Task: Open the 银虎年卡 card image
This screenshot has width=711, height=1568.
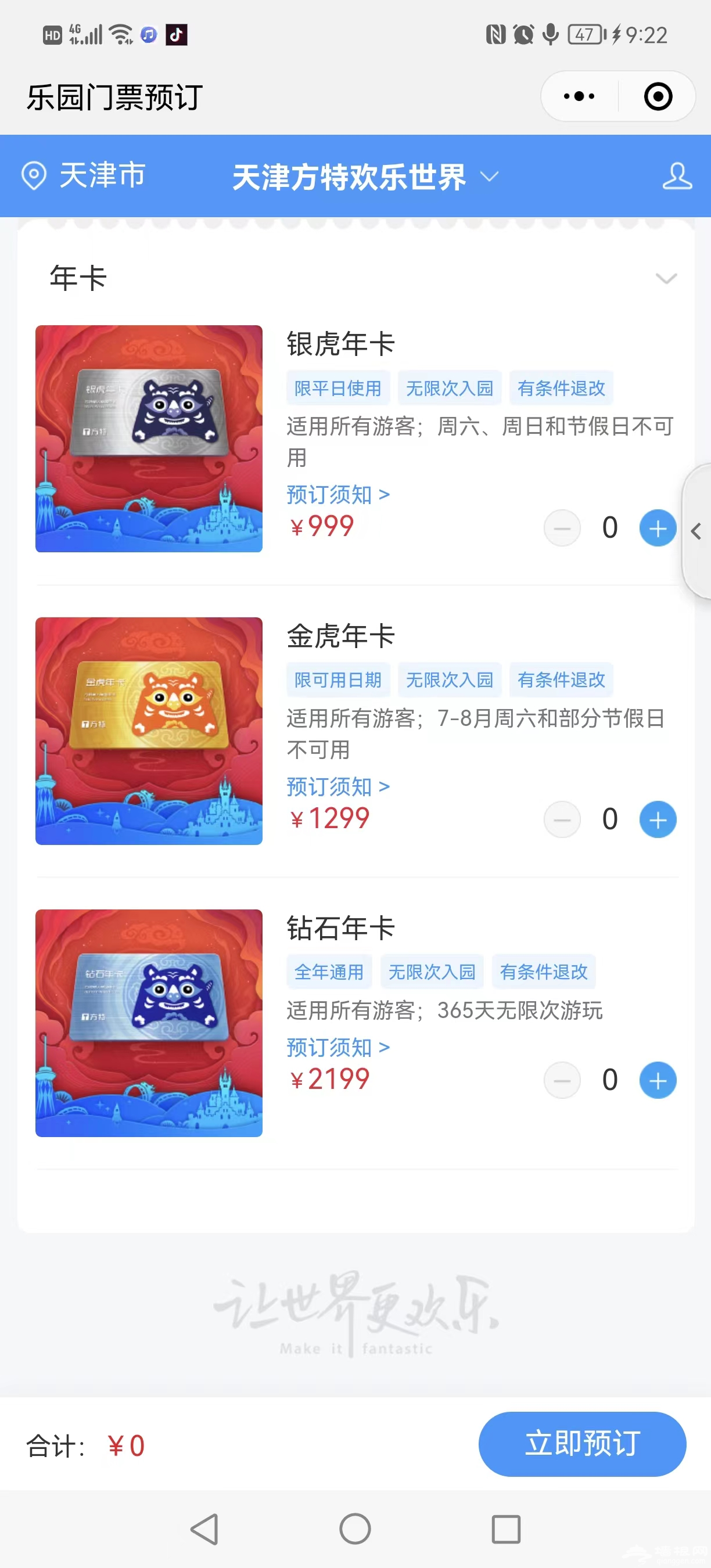Action: pyautogui.click(x=149, y=438)
